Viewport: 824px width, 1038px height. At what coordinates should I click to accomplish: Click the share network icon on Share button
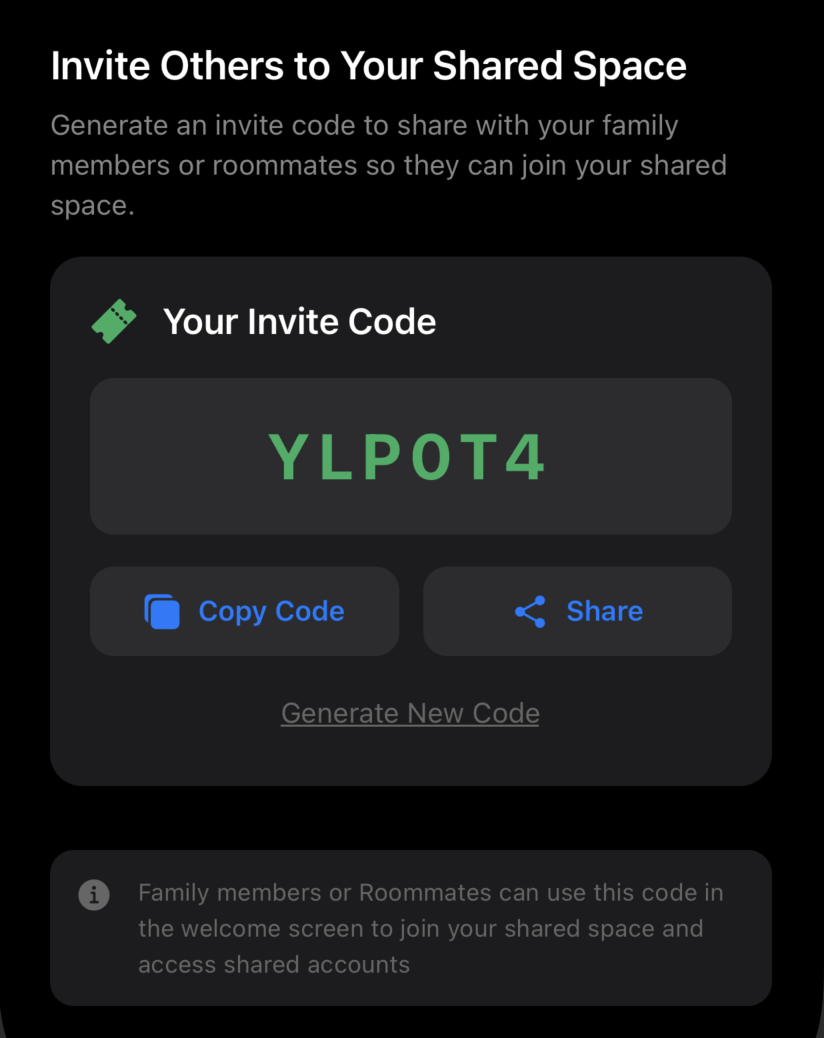531,611
